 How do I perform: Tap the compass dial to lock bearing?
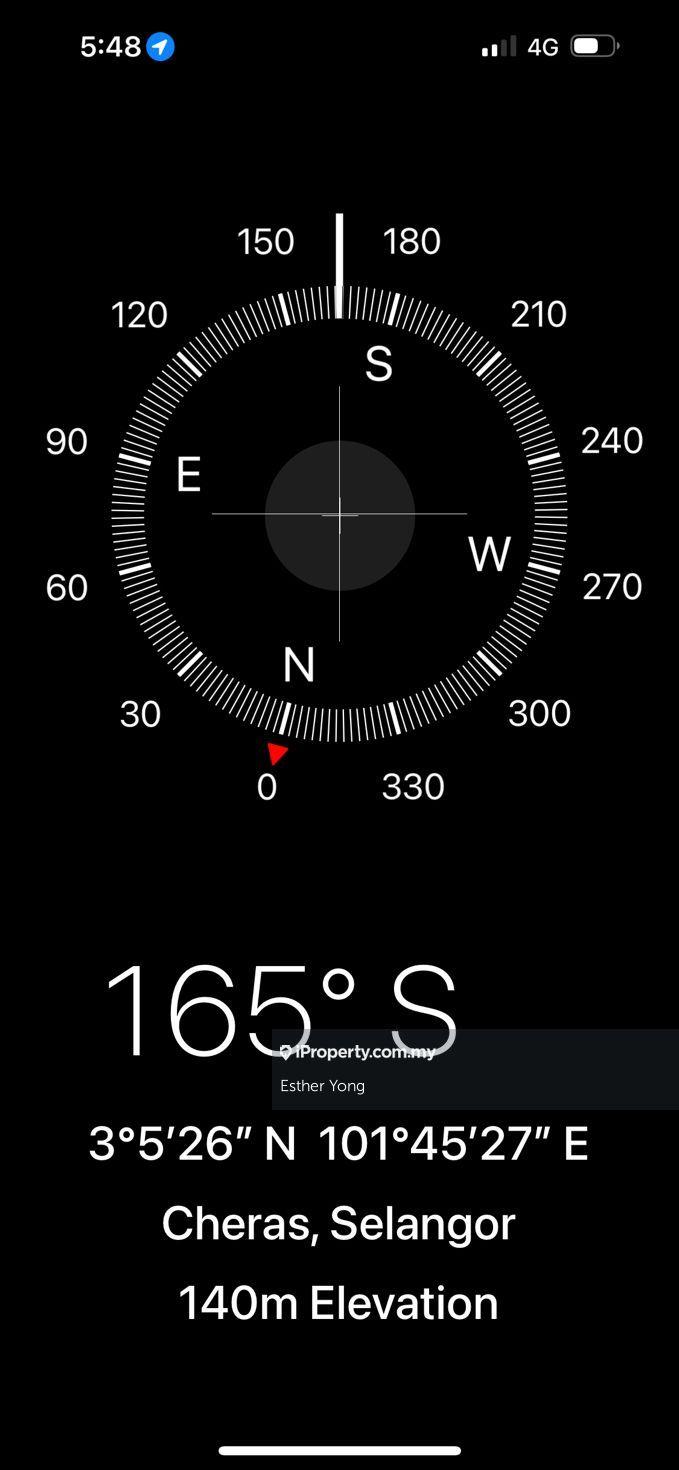click(339, 514)
